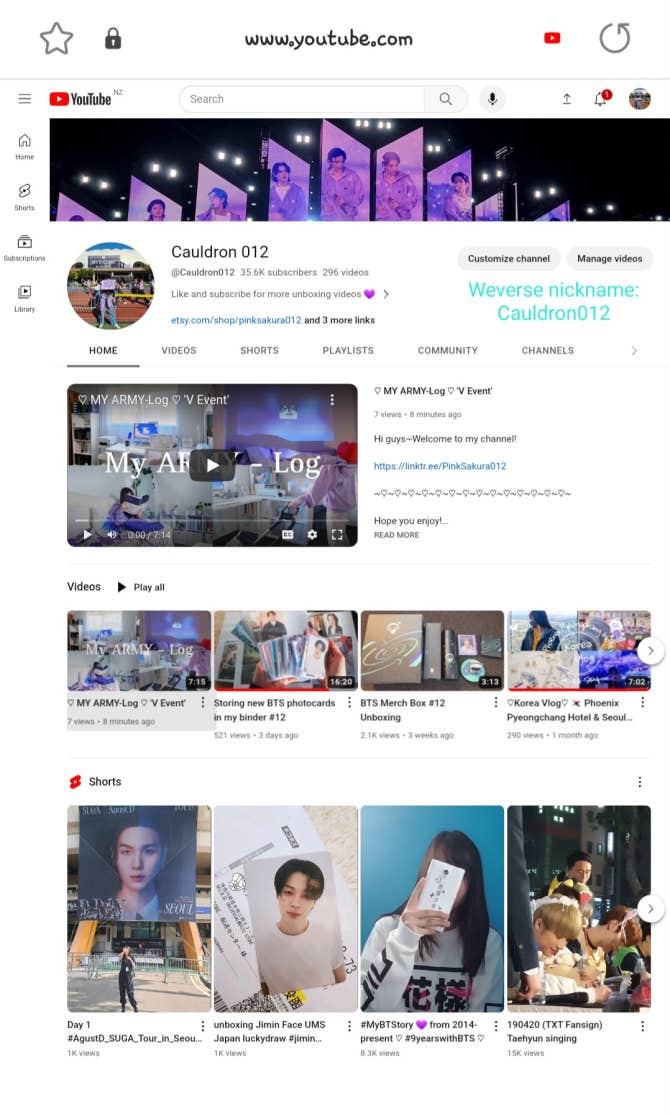Open Subscriptions in the sidebar
The image size is (670, 1116).
pos(25,247)
